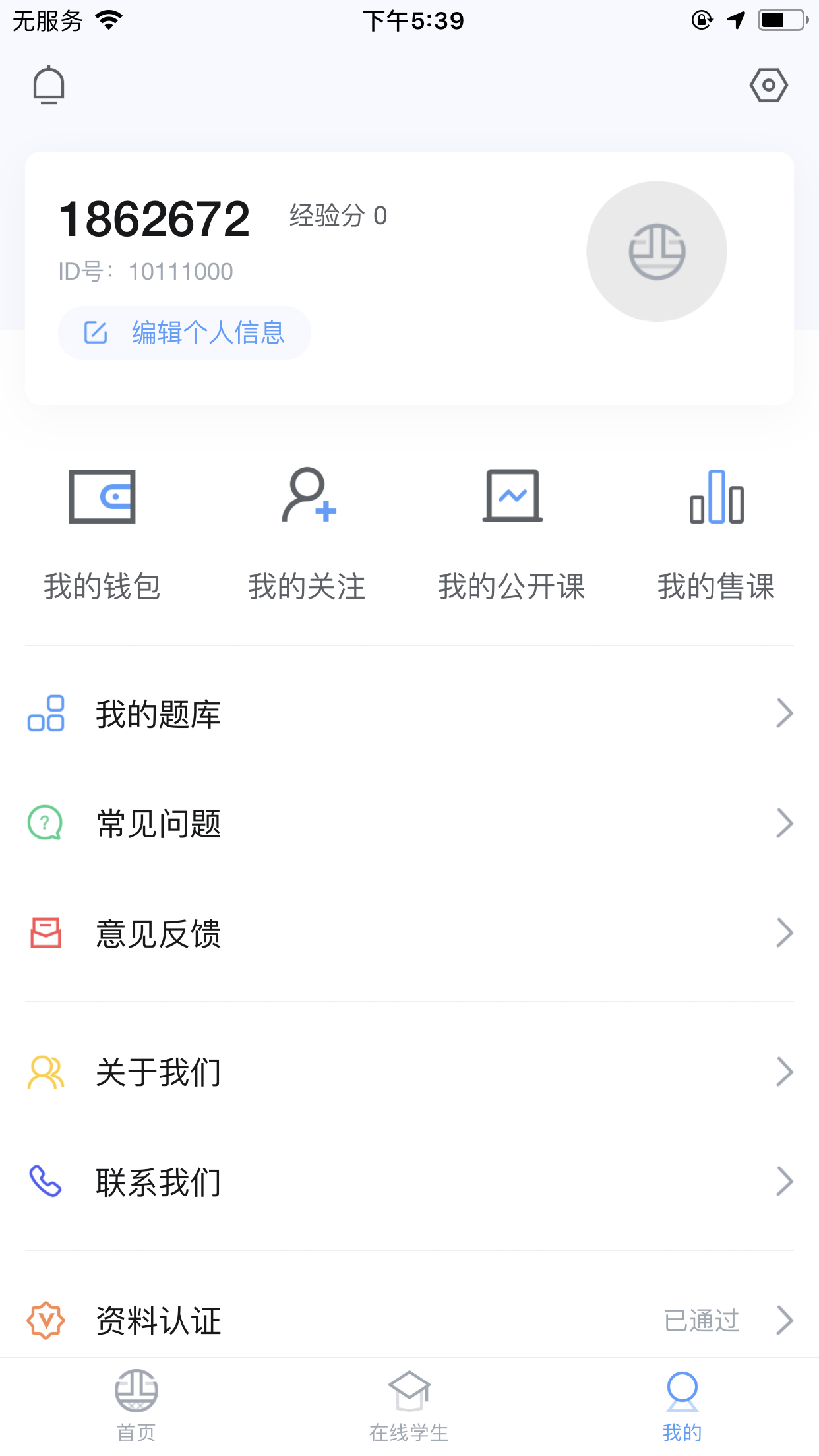Tap the green 常见问题 question icon
Screen dimensions: 819x1456
coord(44,823)
